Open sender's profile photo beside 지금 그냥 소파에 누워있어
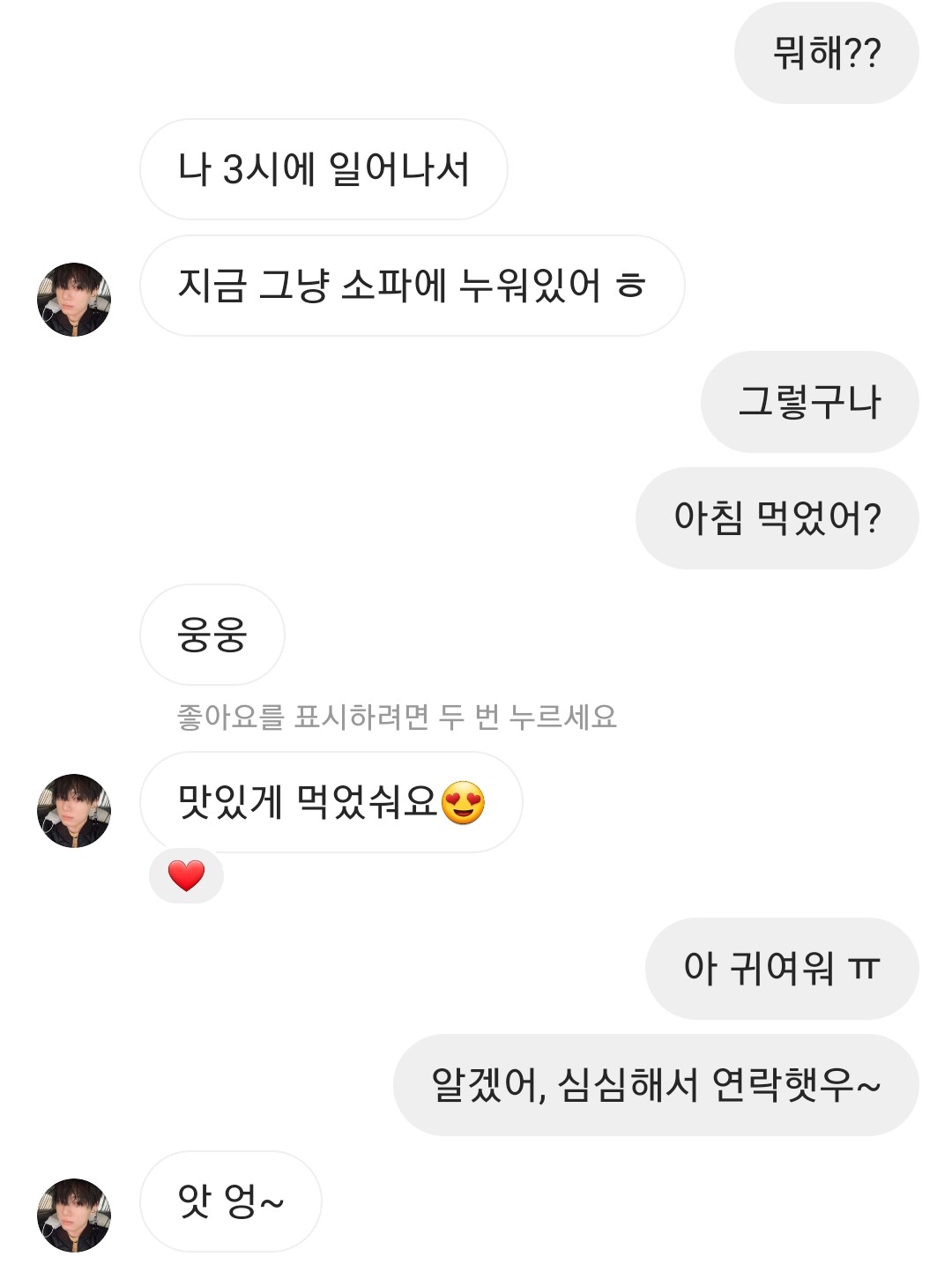 pyautogui.click(x=74, y=300)
